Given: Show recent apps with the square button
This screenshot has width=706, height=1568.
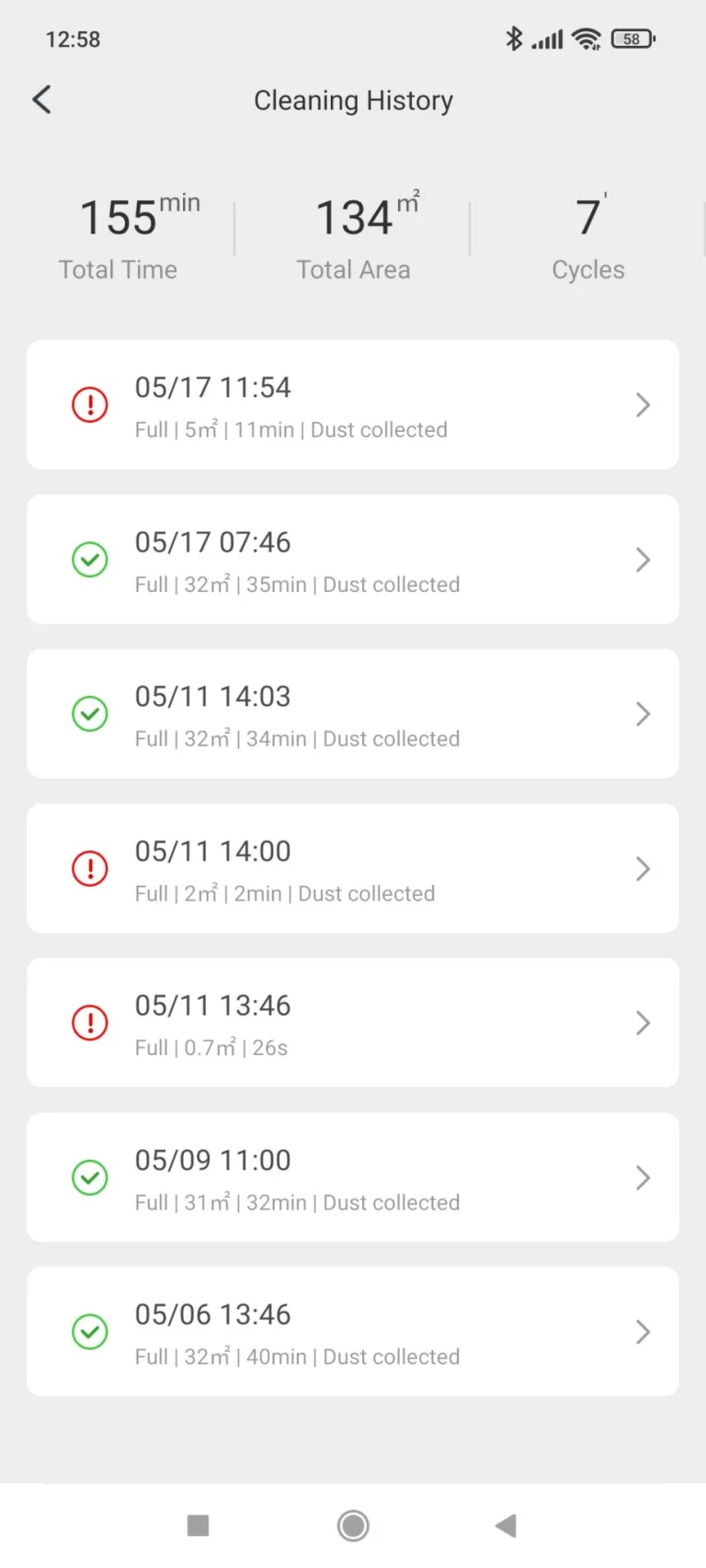Looking at the screenshot, I should point(198,1526).
